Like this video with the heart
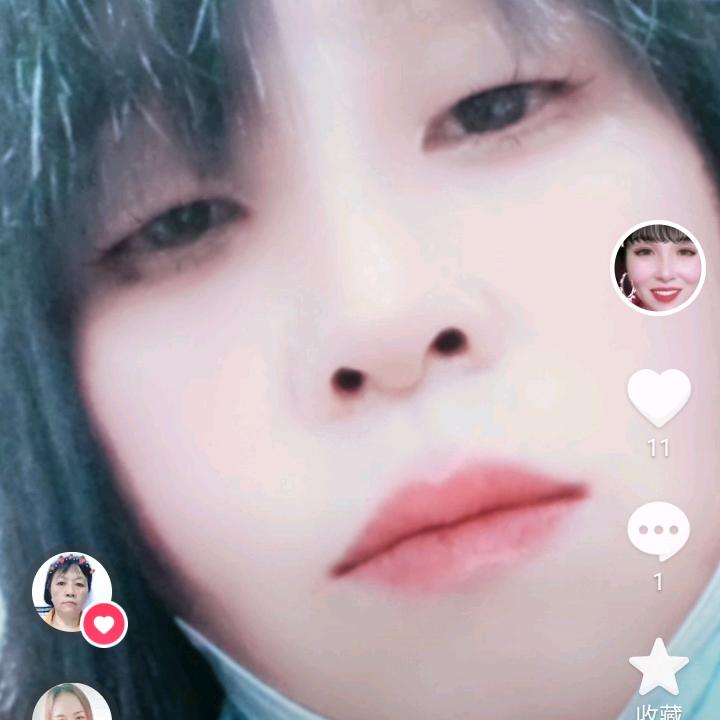This screenshot has width=720, height=720. (x=659, y=398)
